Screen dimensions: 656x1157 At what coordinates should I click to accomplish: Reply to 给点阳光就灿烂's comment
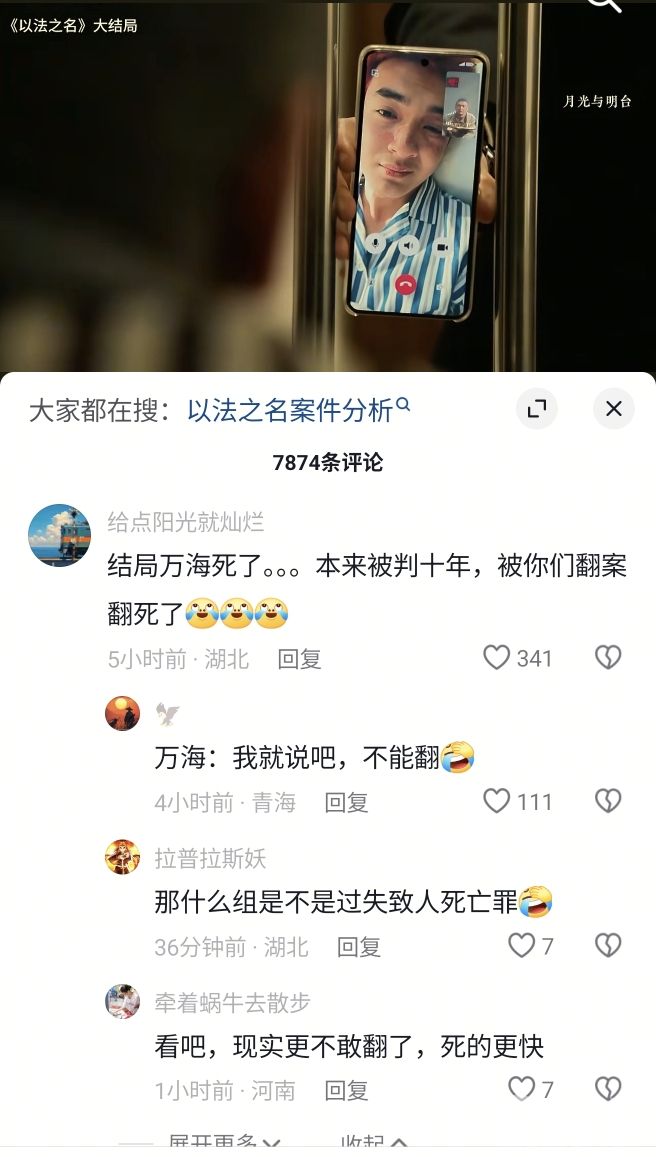[299, 658]
